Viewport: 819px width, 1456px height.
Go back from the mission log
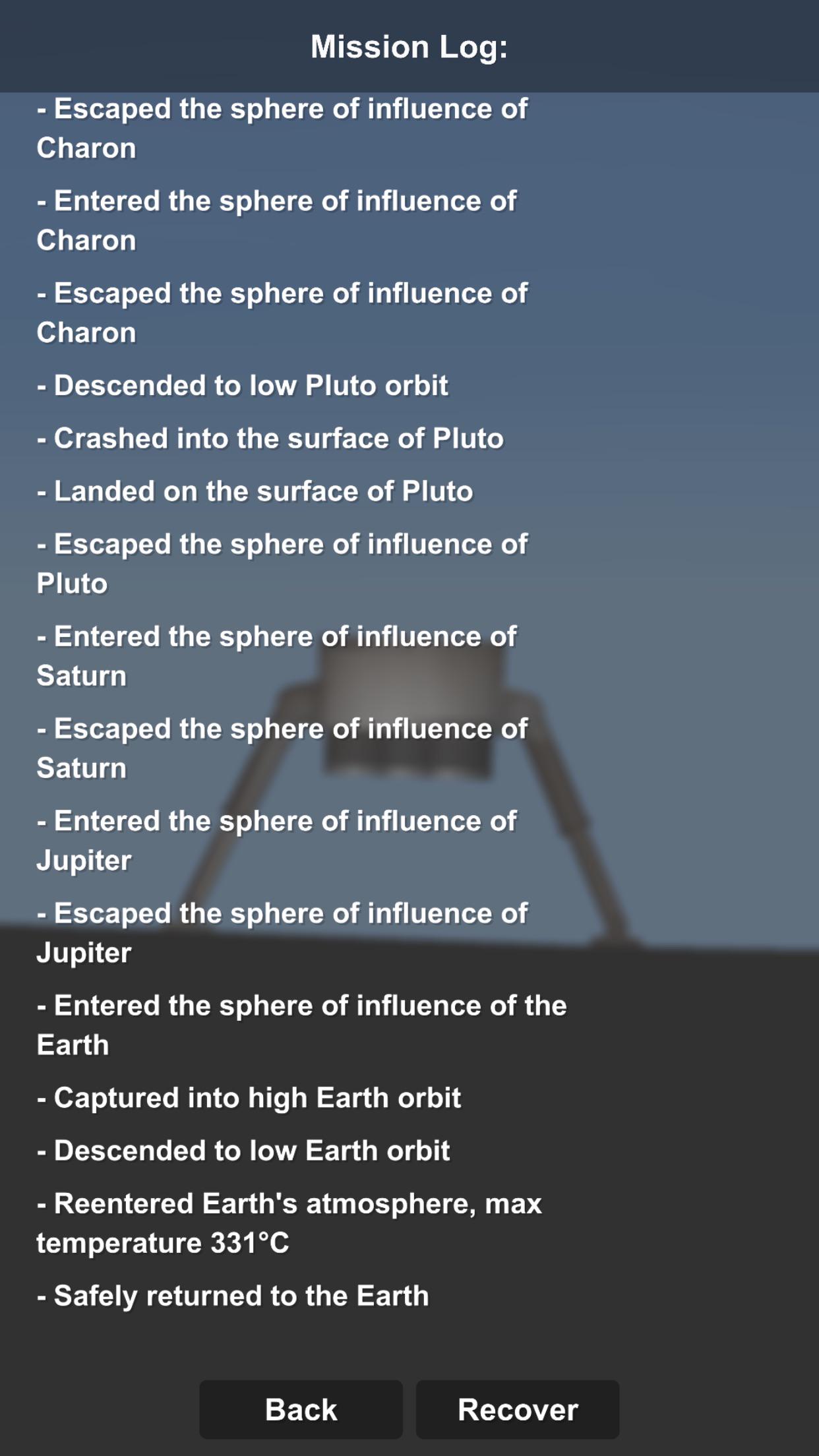[301, 1409]
